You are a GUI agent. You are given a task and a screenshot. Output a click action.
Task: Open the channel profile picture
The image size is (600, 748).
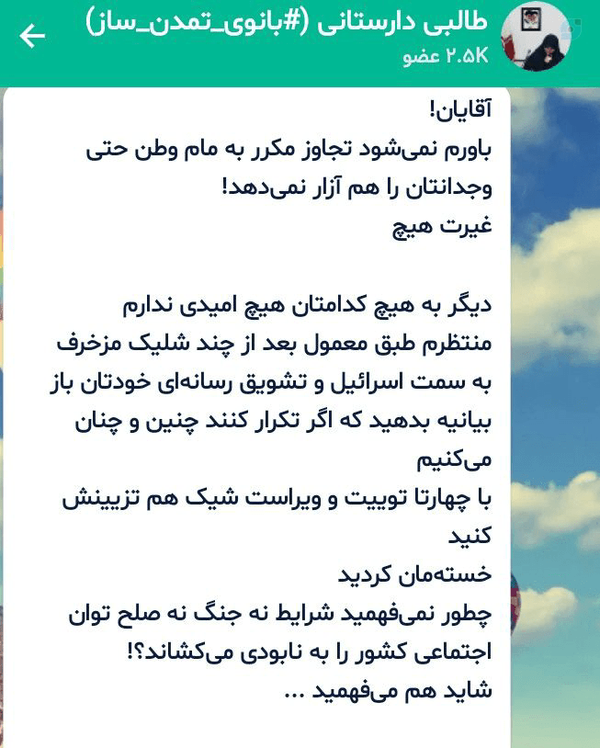[x=536, y=37]
